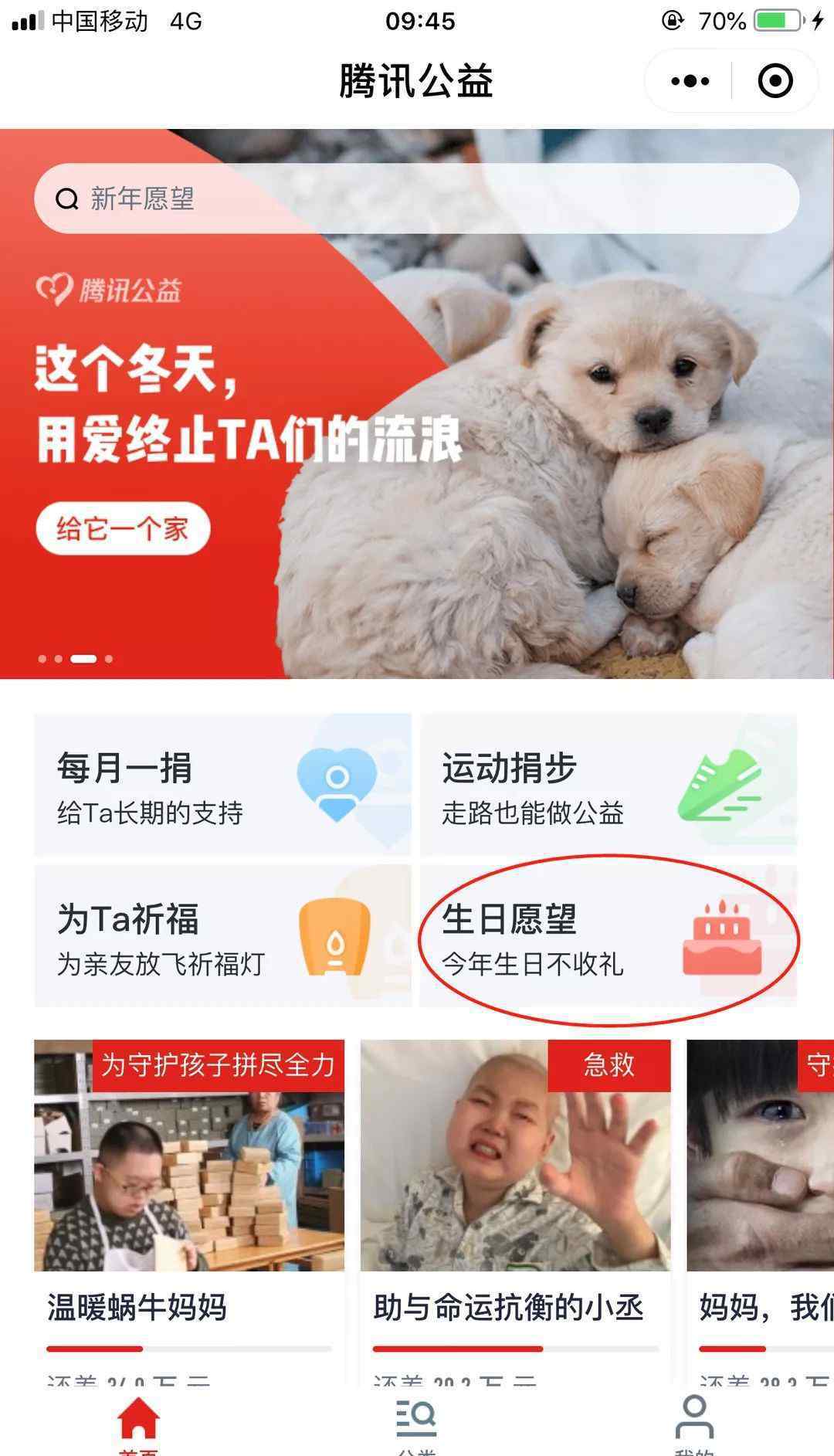The width and height of the screenshot is (834, 1456).
Task: Switch to the 分类 category tab
Action: pyautogui.click(x=417, y=1424)
